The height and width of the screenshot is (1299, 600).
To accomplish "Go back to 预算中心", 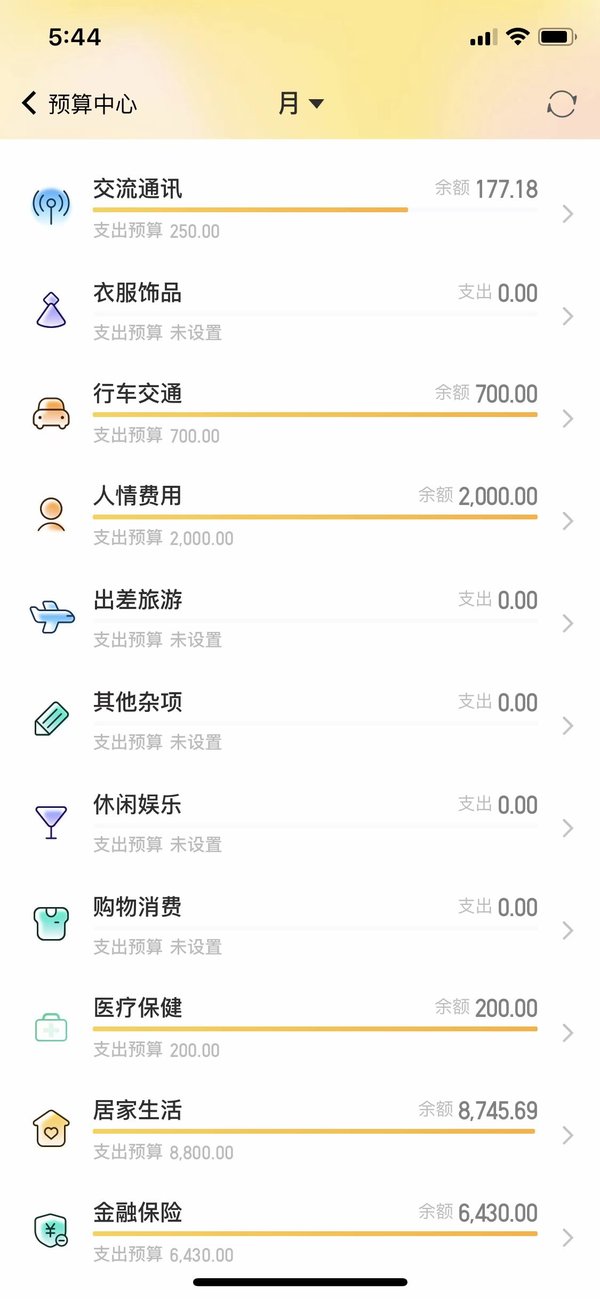I will tap(79, 104).
